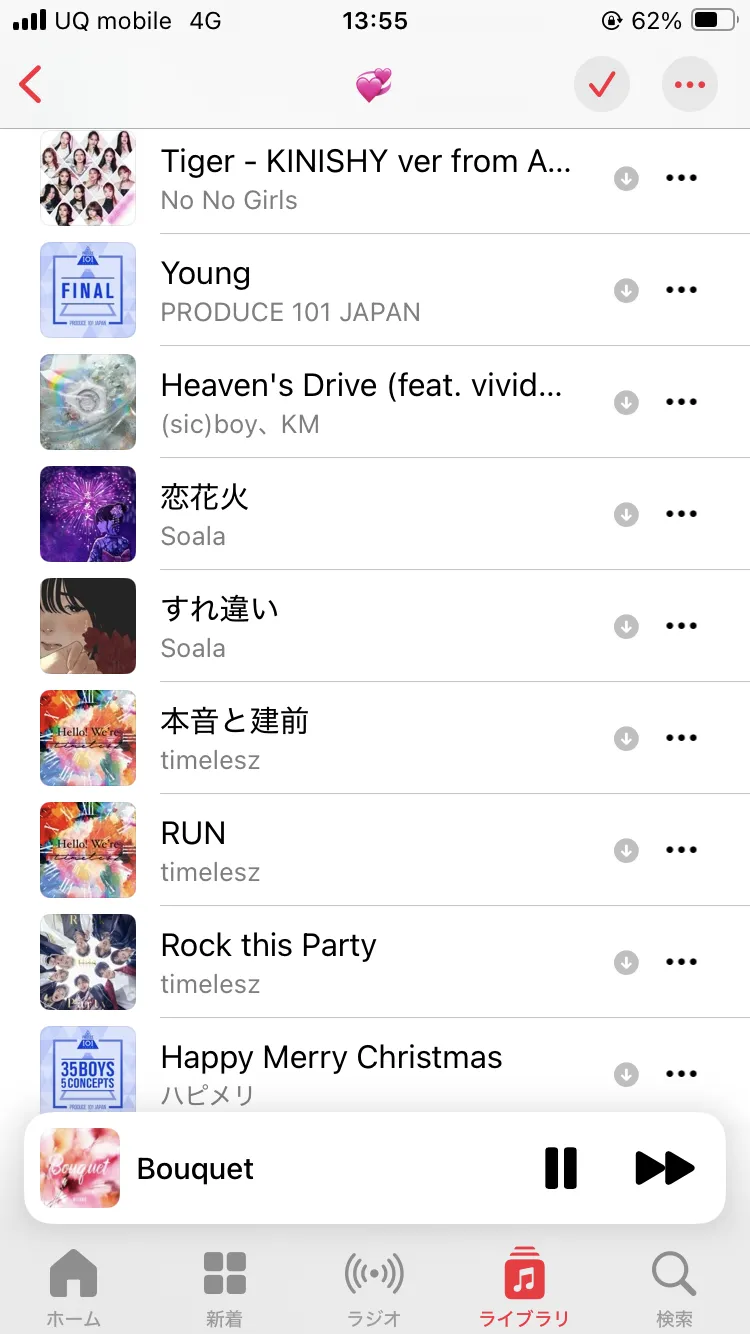Open the ライブラリ tab
The image size is (750, 1334).
[x=524, y=1288]
